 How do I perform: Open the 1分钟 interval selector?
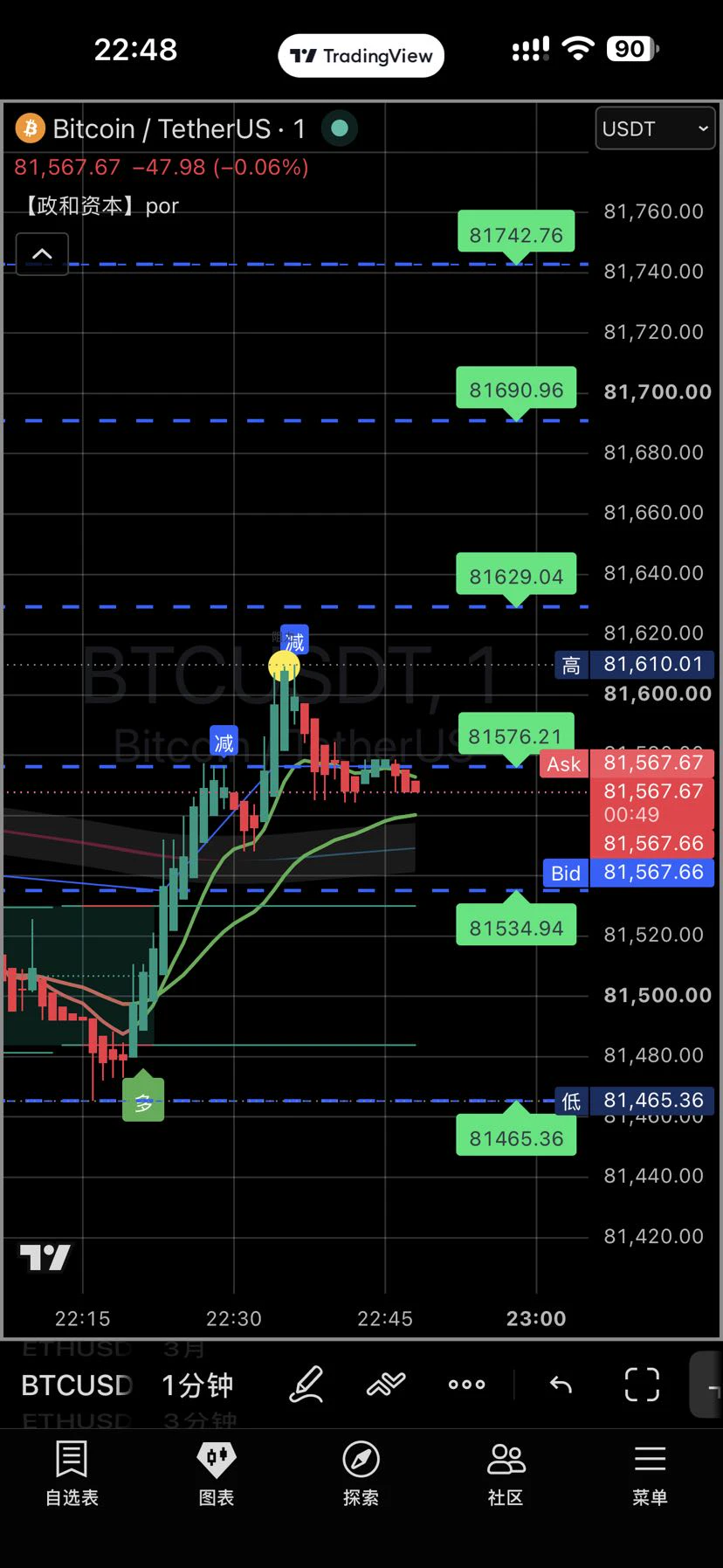tap(197, 1385)
